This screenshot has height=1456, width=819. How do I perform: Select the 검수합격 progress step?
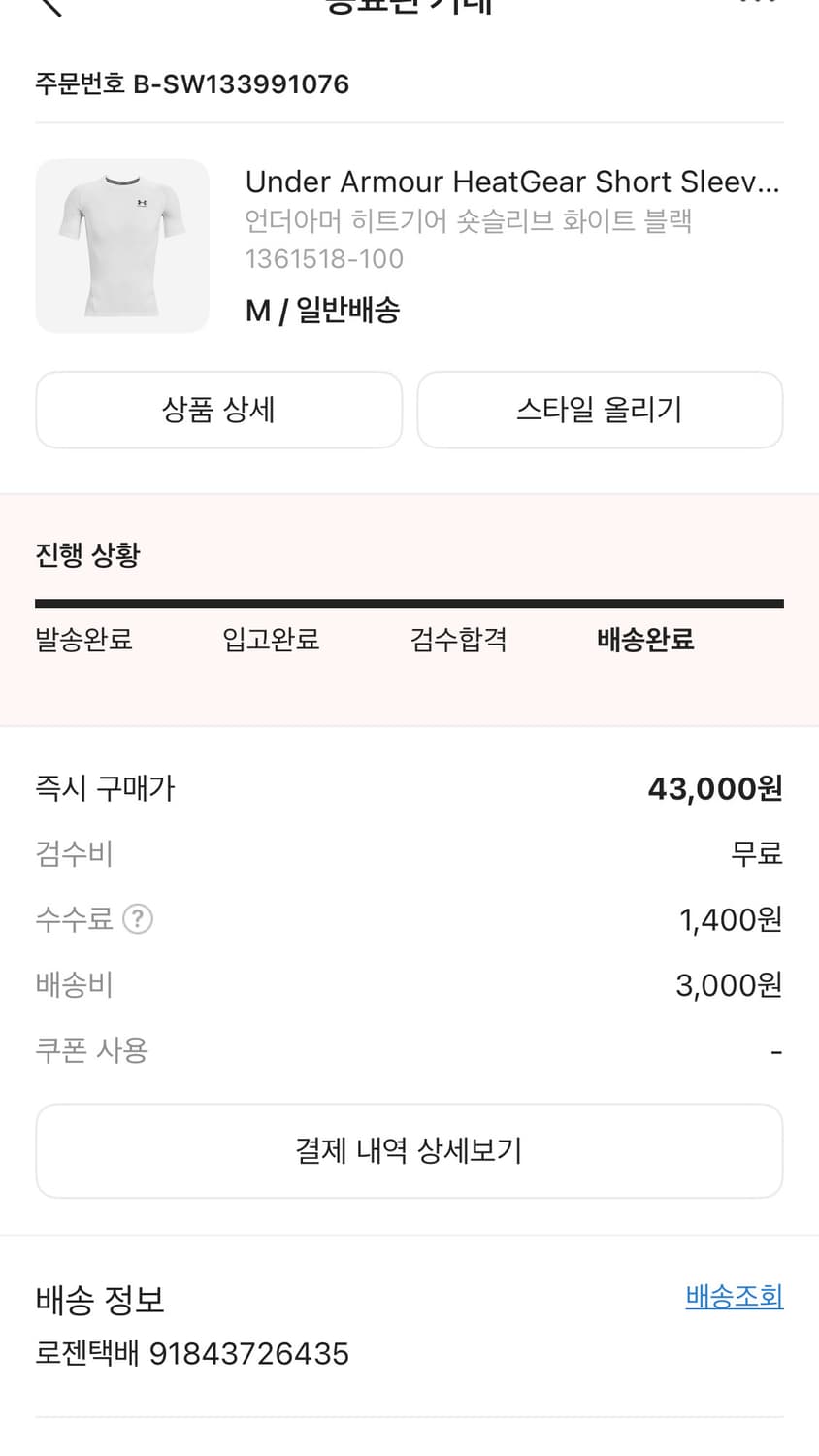[457, 640]
